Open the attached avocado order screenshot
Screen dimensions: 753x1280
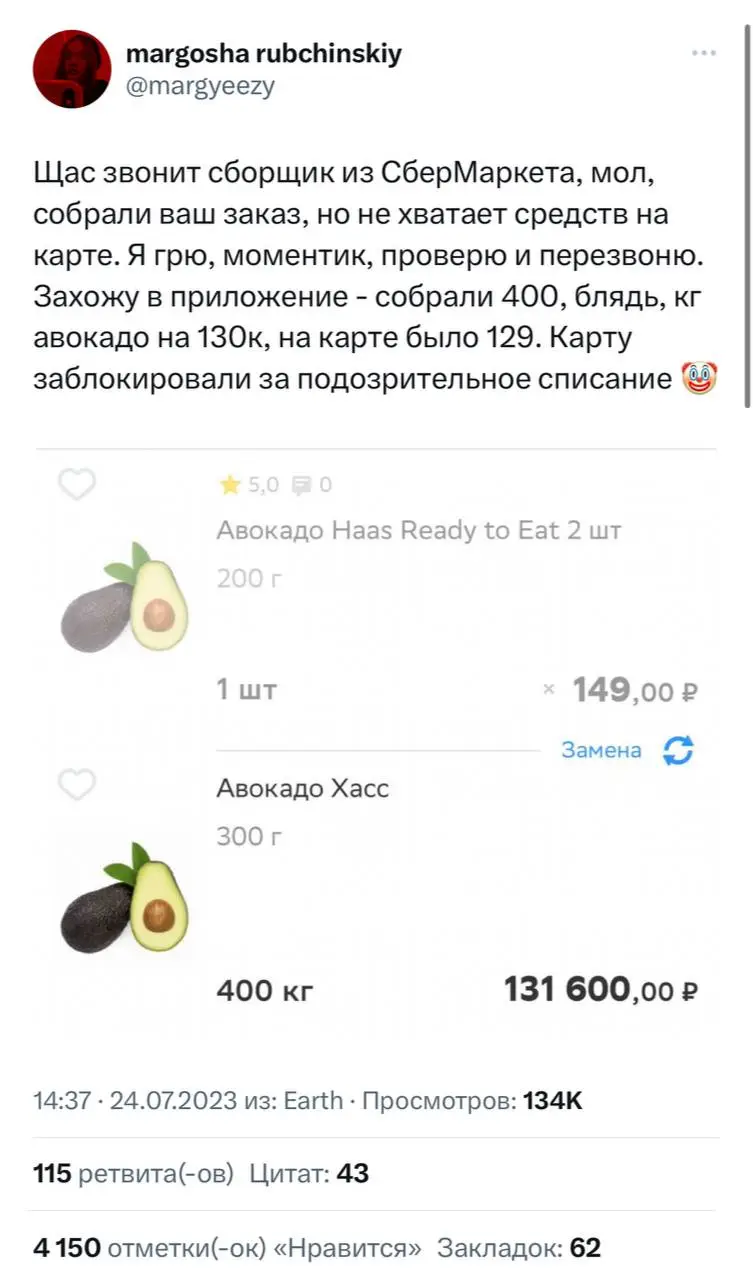pos(376,746)
